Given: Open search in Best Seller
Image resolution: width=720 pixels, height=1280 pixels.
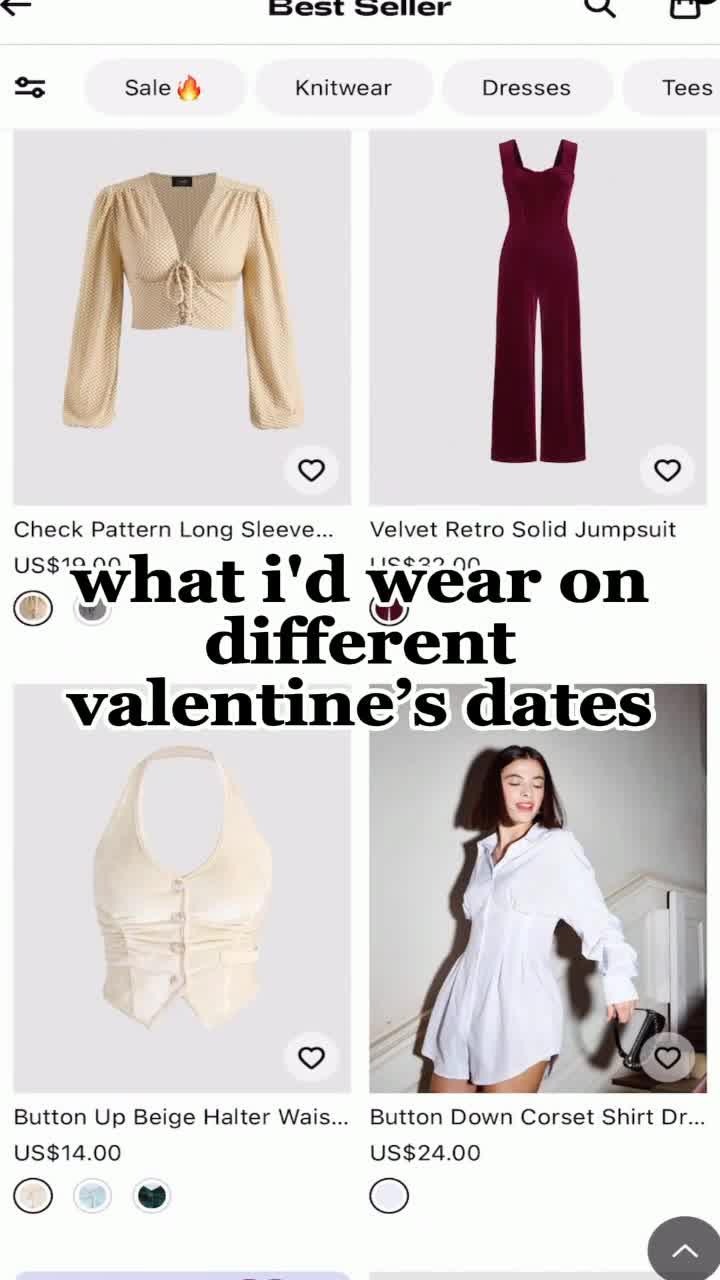Looking at the screenshot, I should (x=600, y=7).
